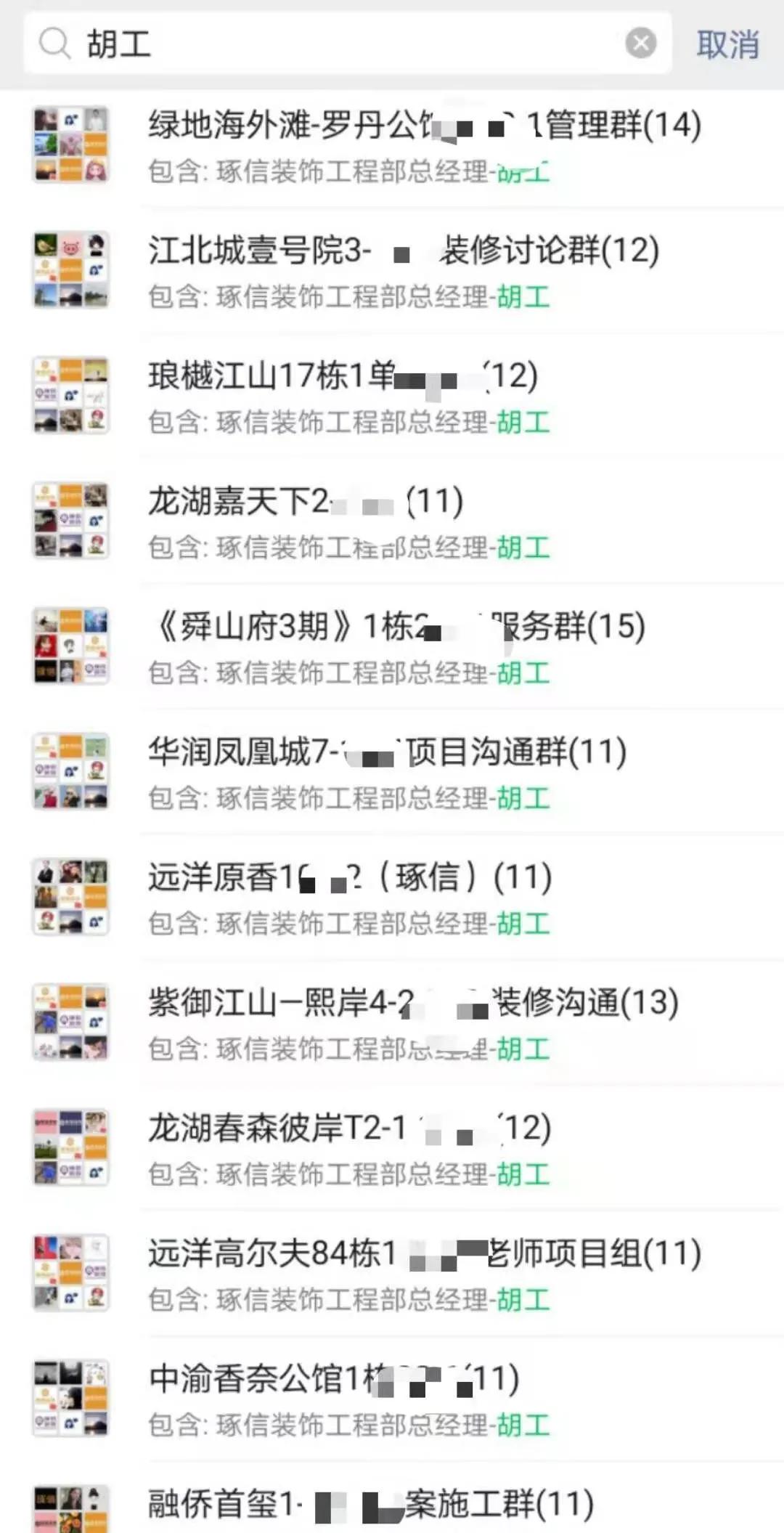Click the avatar of 琅樾江山17栋 group
The width and height of the screenshot is (784, 1533).
coord(70,394)
